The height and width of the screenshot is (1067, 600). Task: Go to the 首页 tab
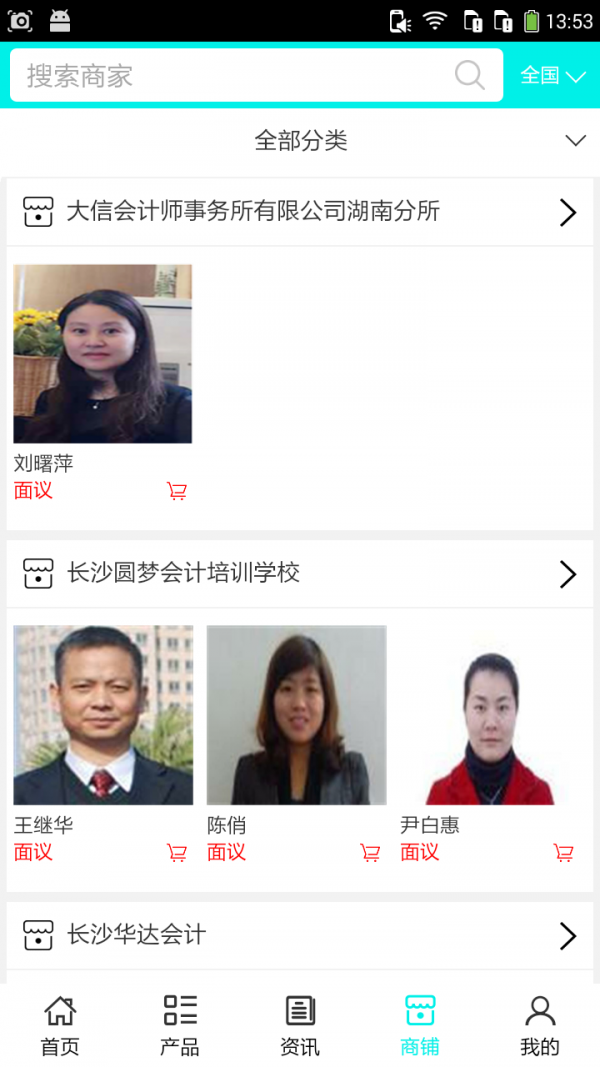coord(60,1025)
